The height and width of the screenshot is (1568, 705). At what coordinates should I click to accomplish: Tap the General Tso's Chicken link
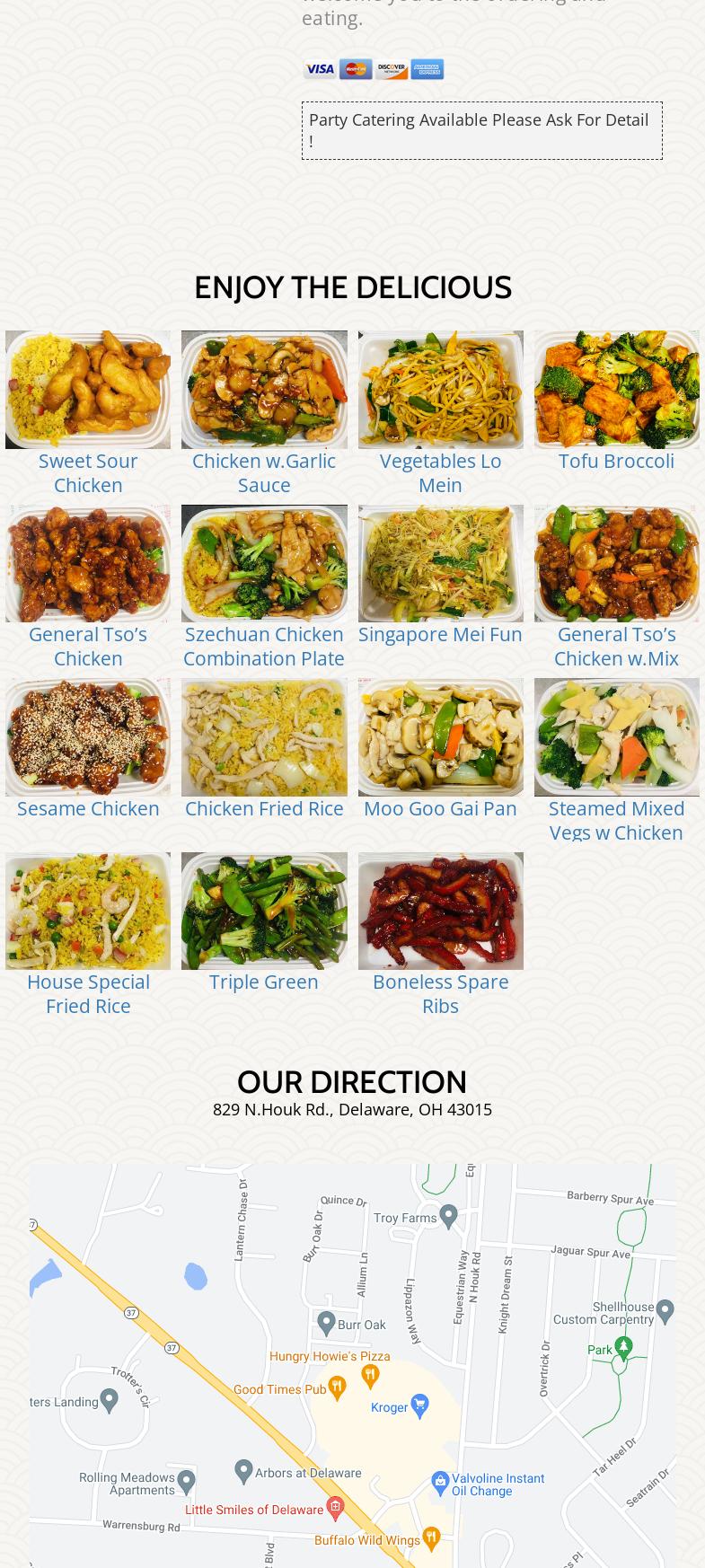[x=88, y=646]
